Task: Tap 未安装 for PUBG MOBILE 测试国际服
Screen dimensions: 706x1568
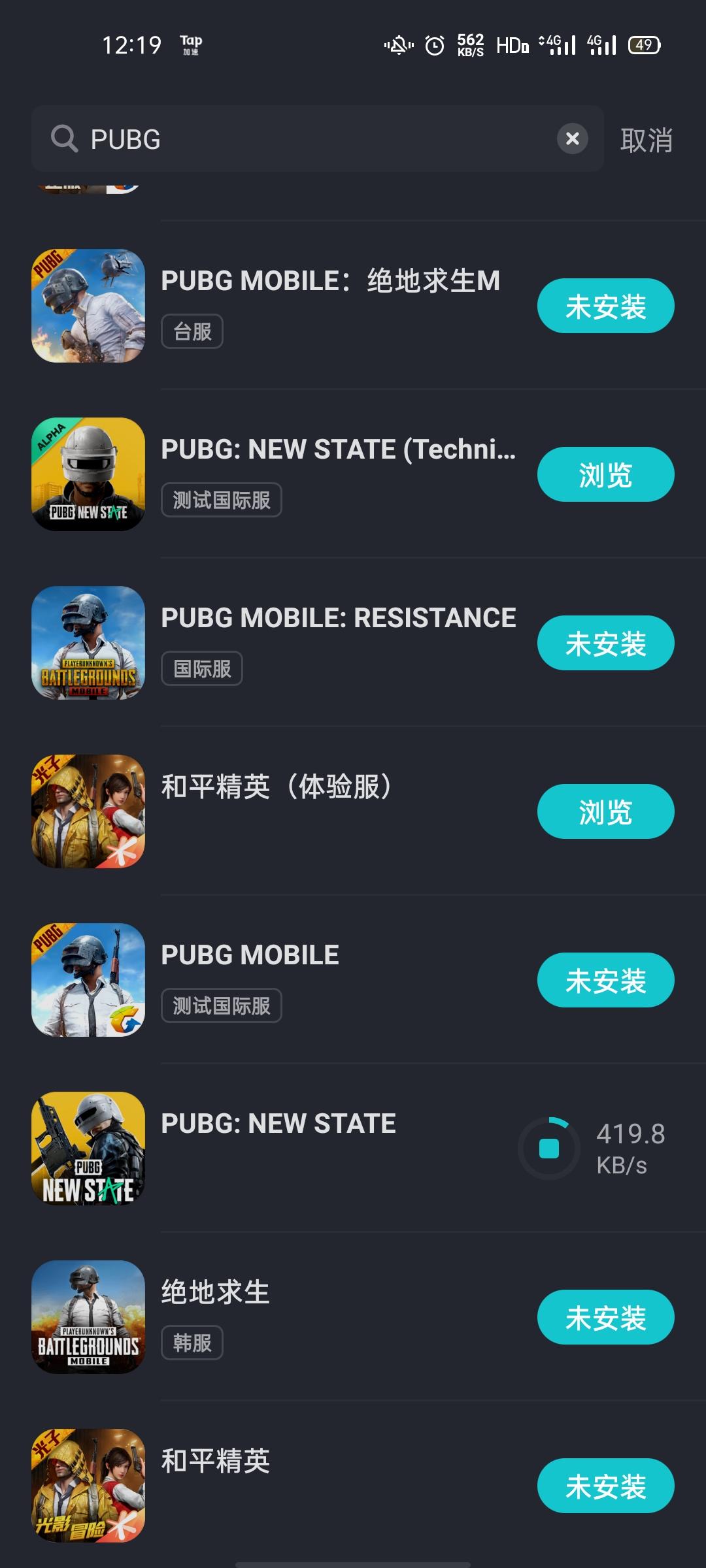Action: click(x=605, y=981)
